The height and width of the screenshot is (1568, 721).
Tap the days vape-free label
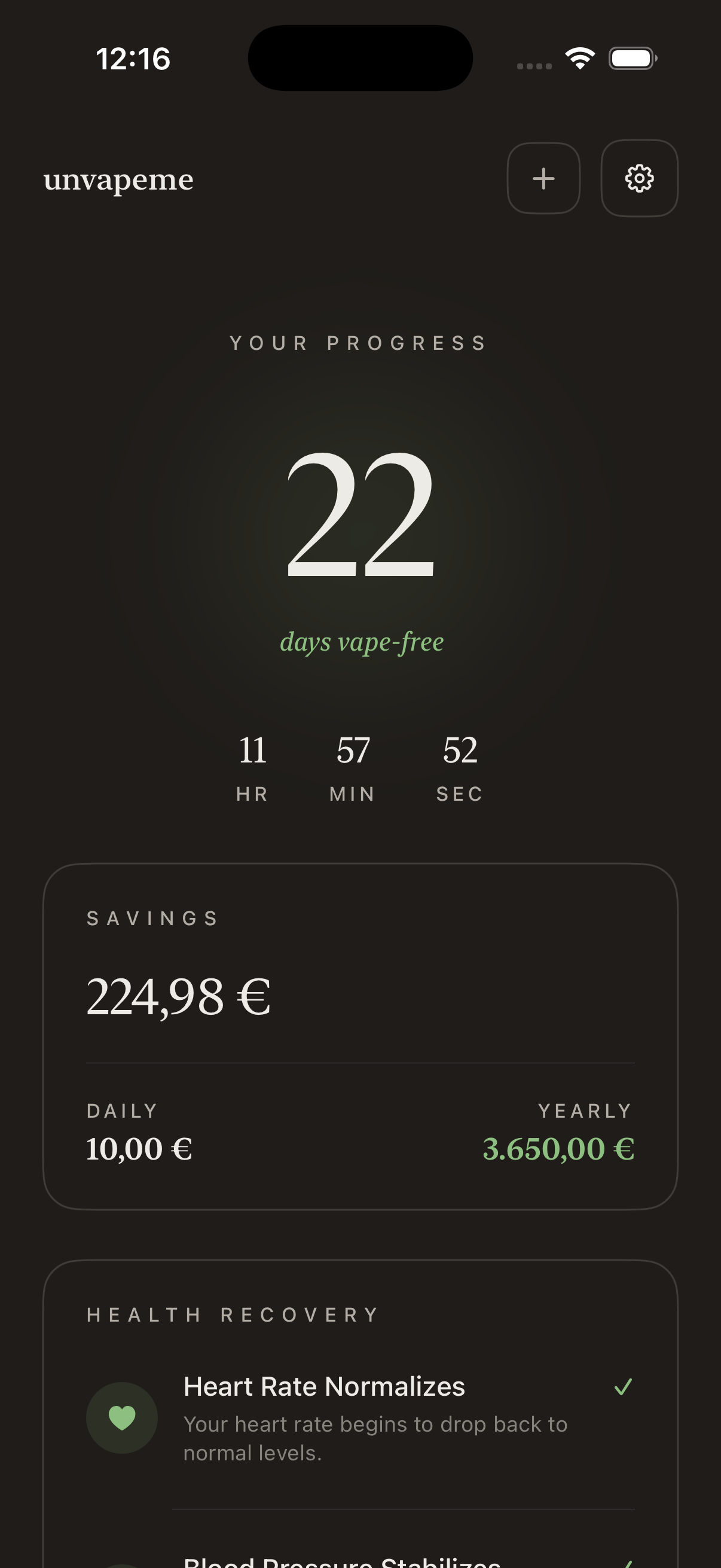pos(361,641)
